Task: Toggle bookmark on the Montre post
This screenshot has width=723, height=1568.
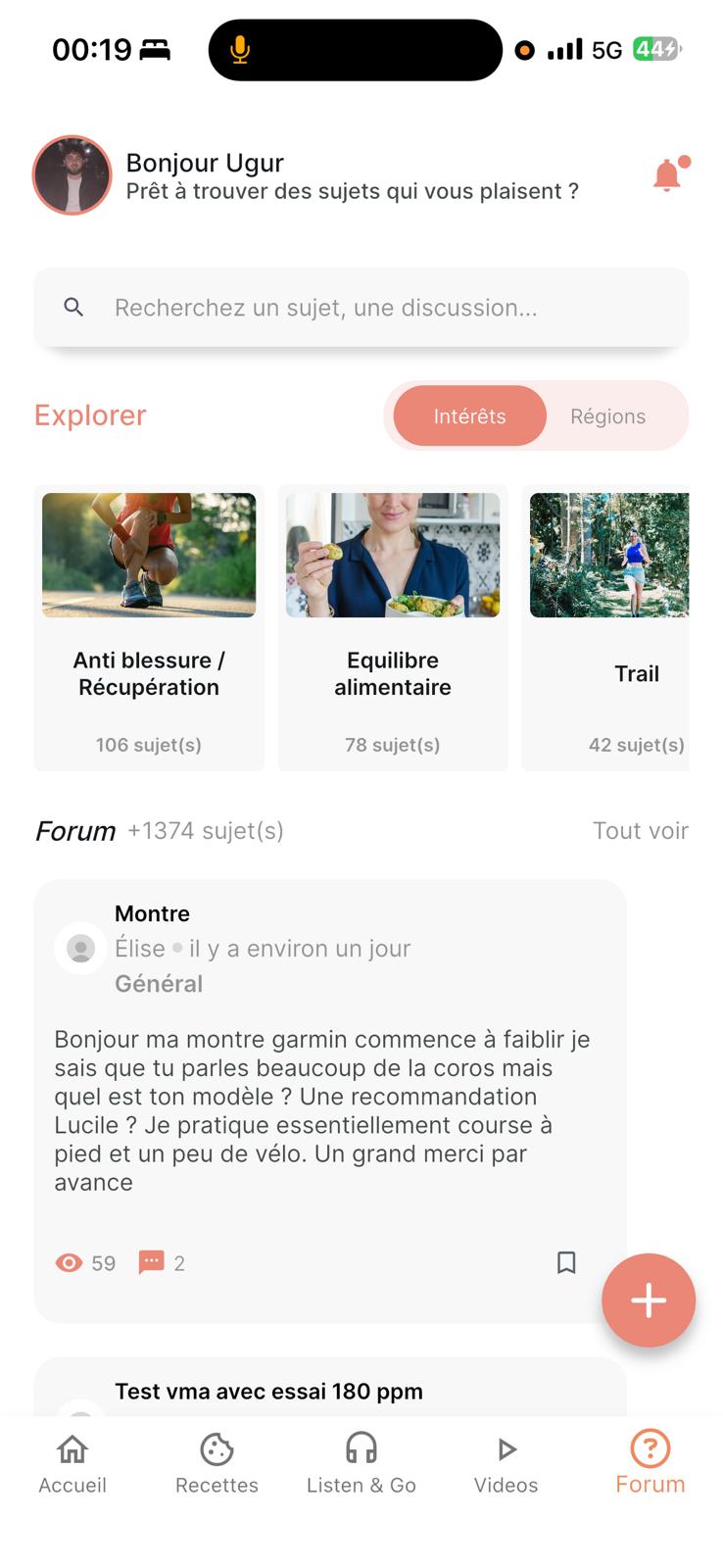Action: click(566, 1262)
